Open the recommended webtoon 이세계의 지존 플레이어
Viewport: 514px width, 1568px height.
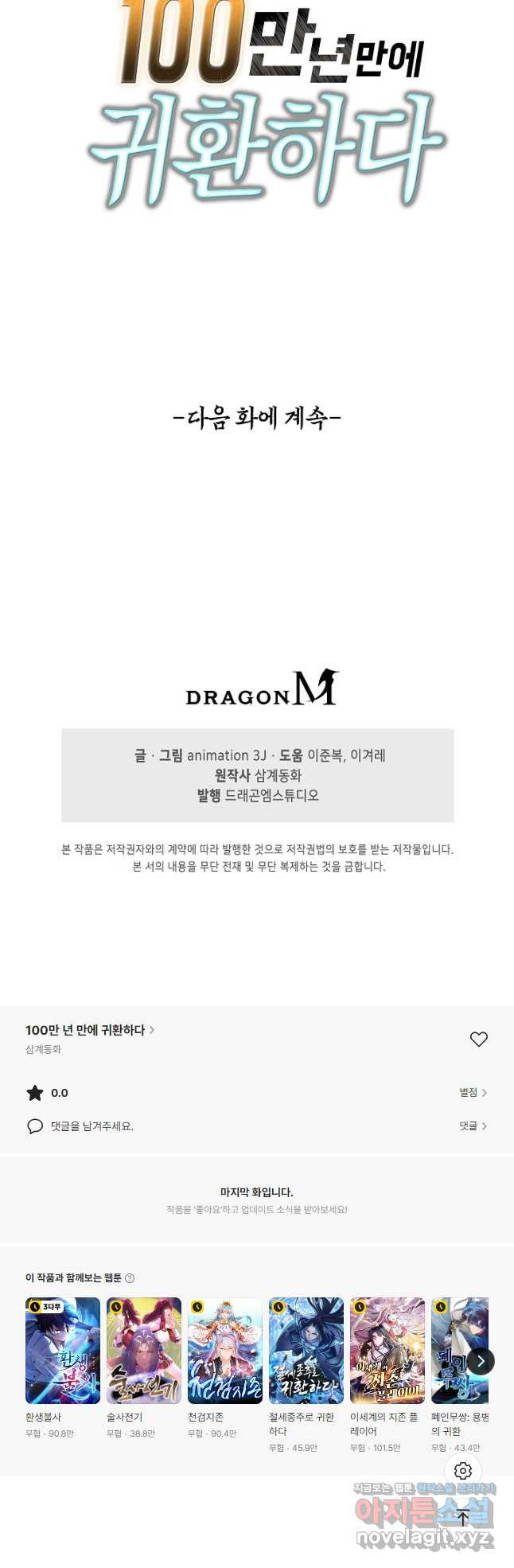tap(387, 1351)
